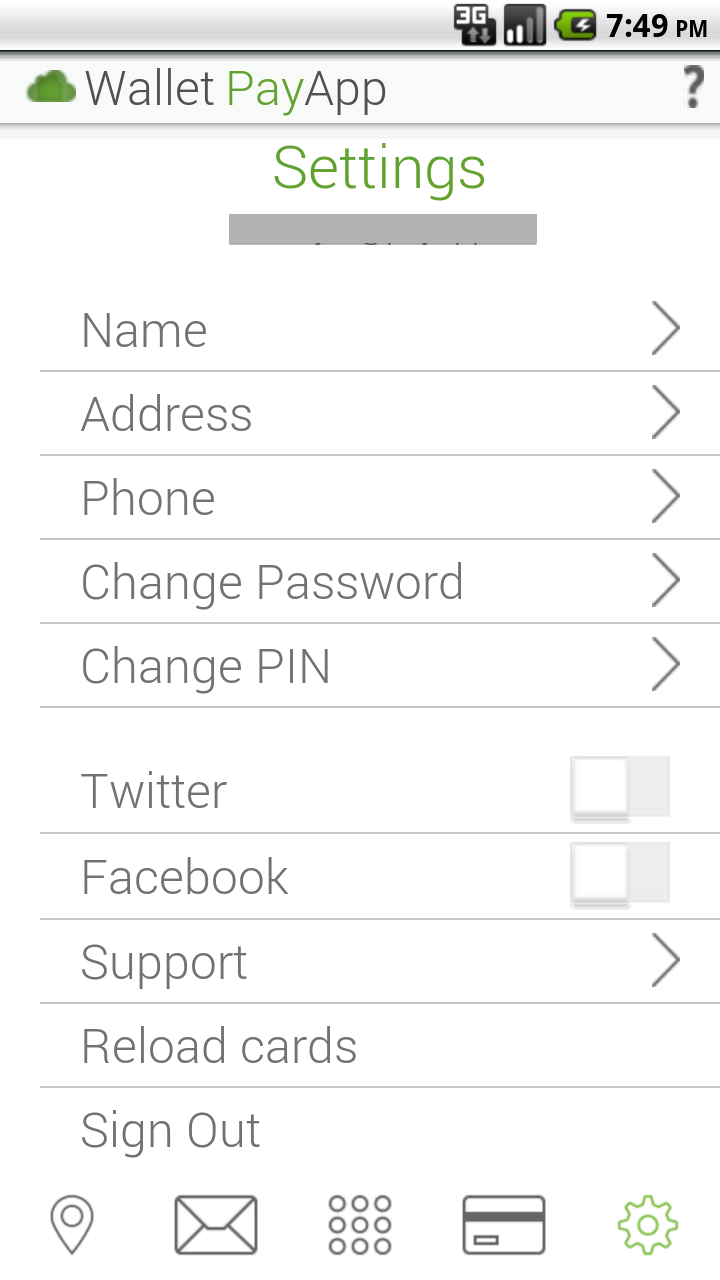Click the gray bar below the Settings title

[383, 229]
